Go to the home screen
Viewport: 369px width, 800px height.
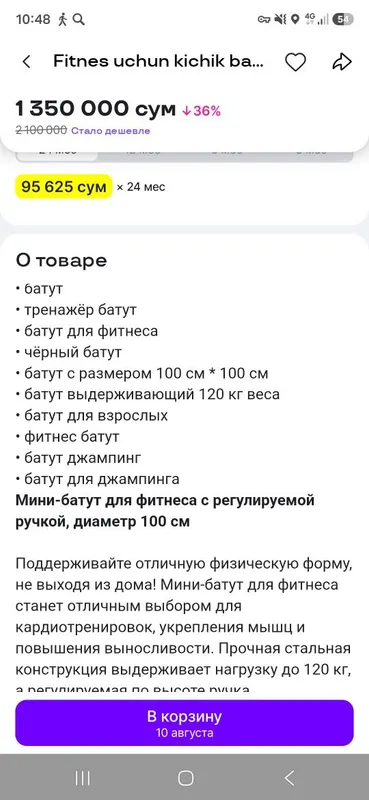click(x=185, y=778)
